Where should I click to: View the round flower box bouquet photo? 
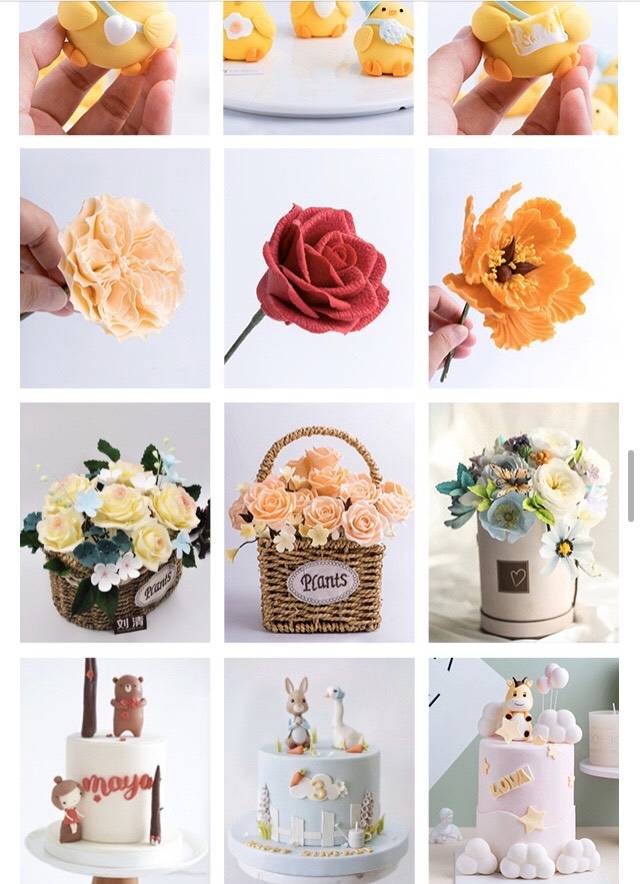[523, 522]
